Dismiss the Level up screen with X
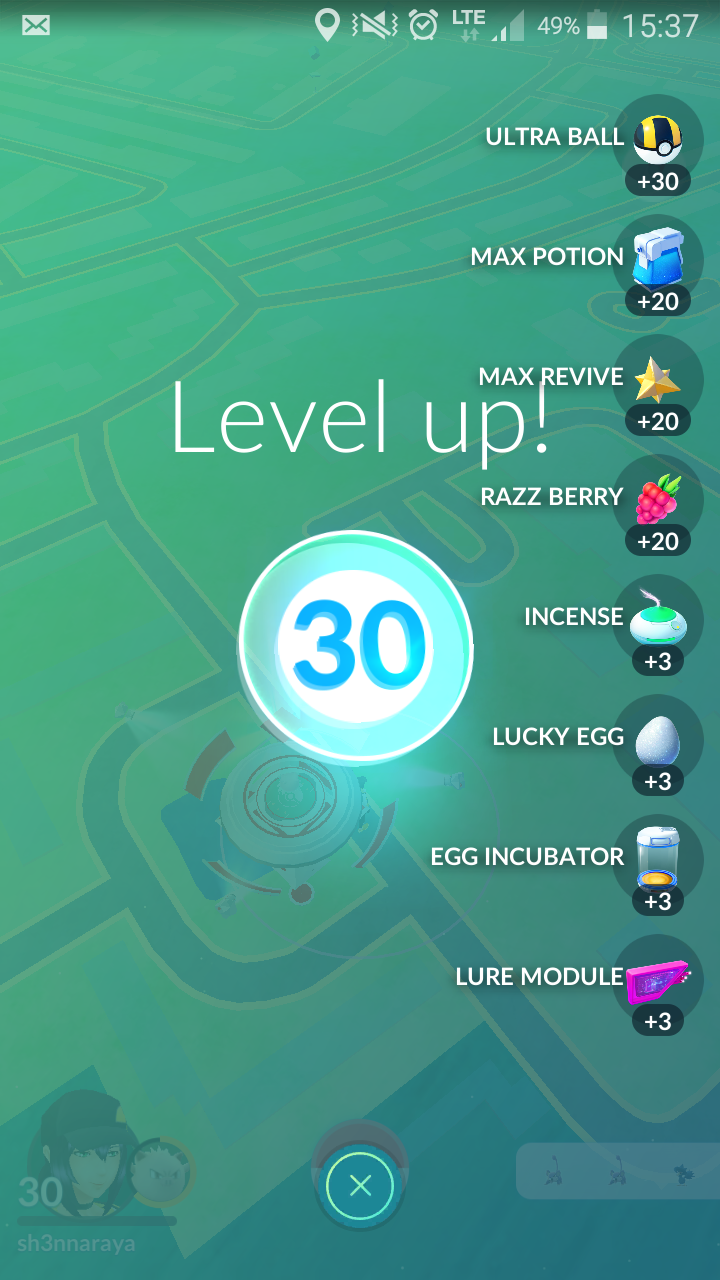The image size is (720, 1280). coord(361,1186)
